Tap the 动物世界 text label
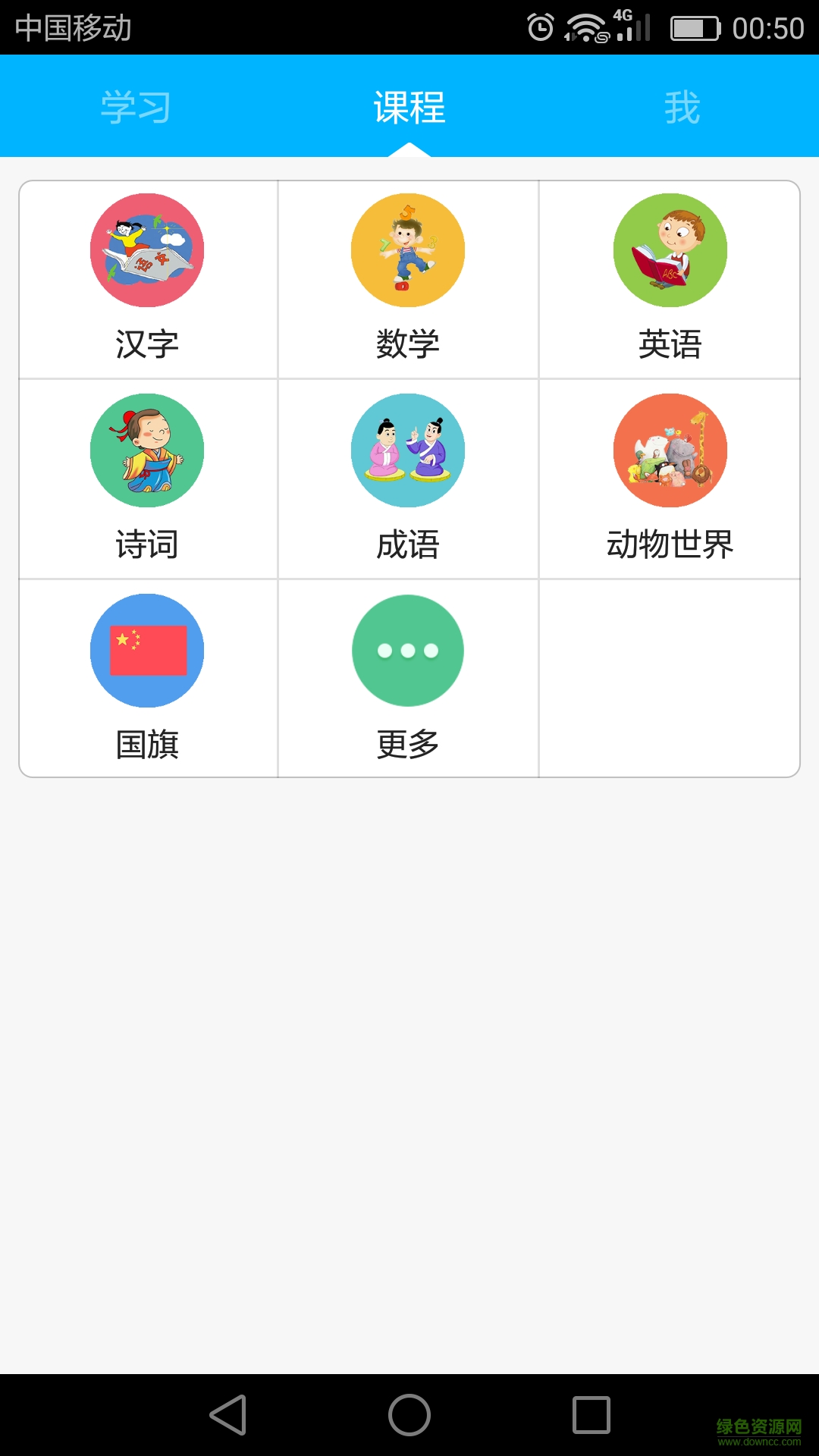 click(670, 544)
